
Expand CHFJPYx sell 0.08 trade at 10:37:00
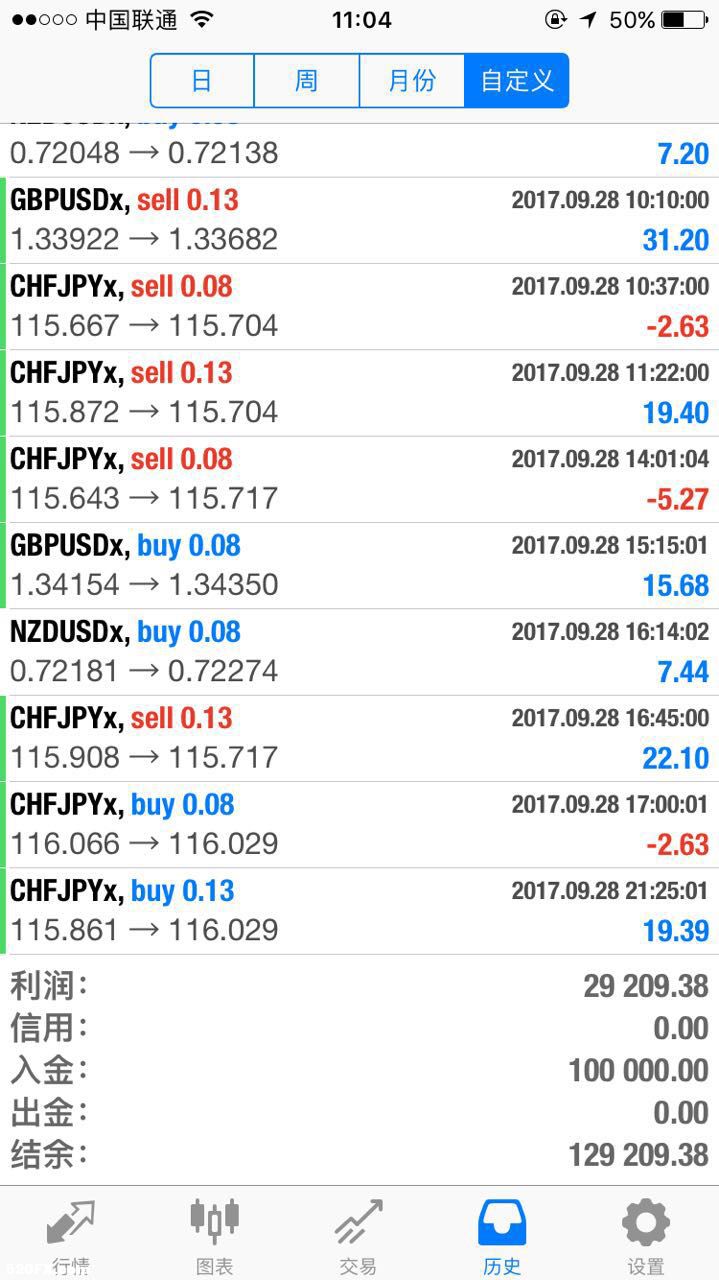pyautogui.click(x=359, y=307)
